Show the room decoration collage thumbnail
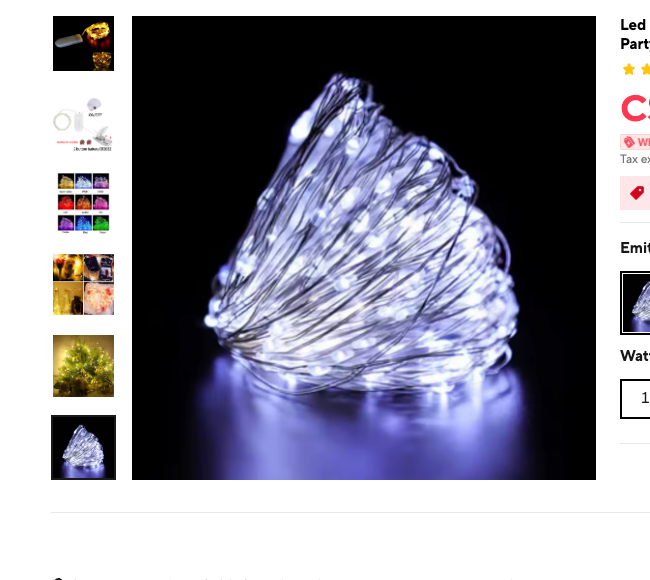Image resolution: width=650 pixels, height=580 pixels. pos(83,285)
